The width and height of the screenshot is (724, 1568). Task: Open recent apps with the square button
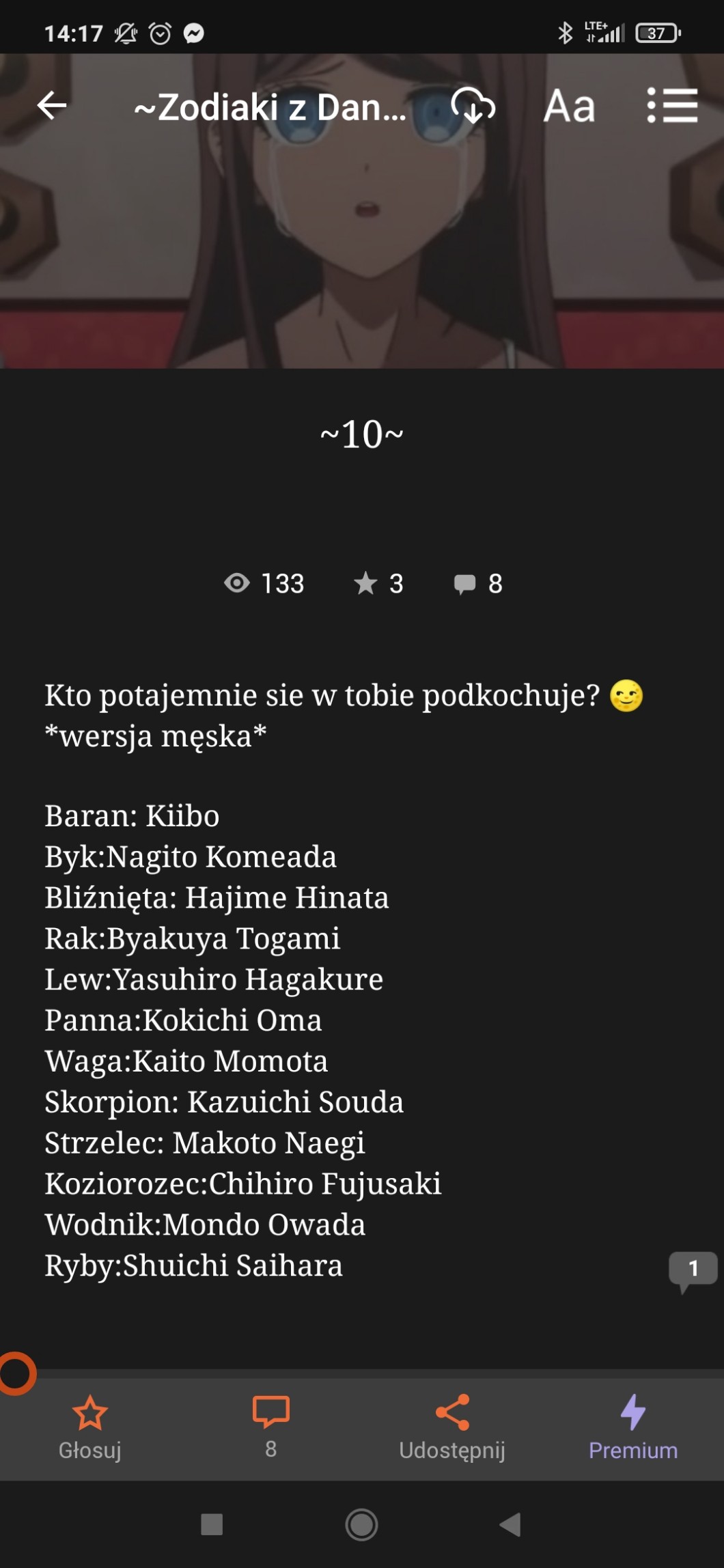(x=212, y=1524)
